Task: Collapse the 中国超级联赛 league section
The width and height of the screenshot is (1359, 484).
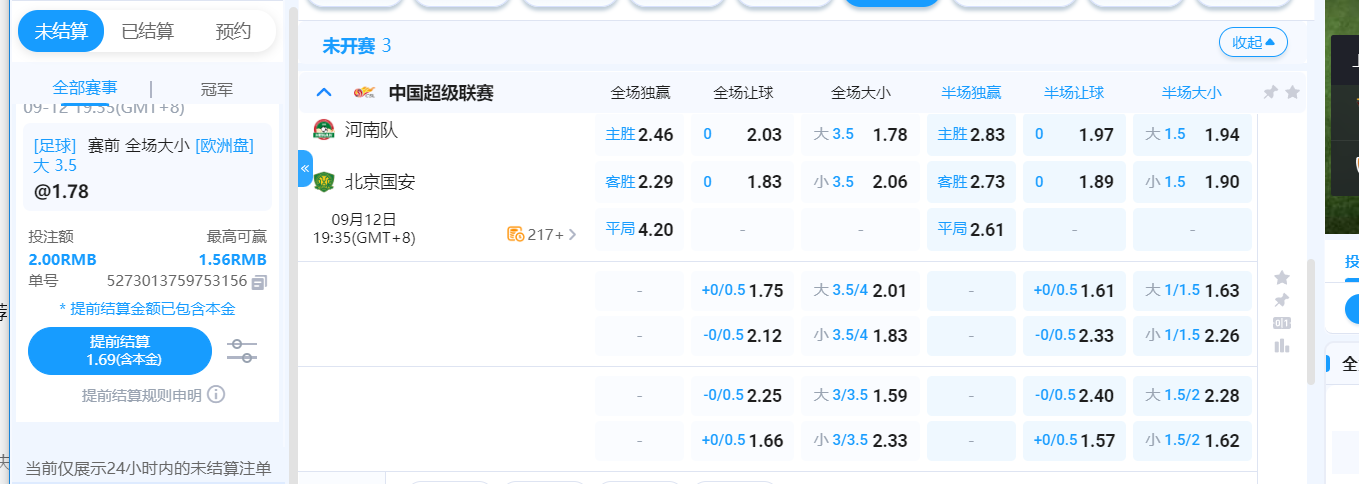Action: coord(323,93)
